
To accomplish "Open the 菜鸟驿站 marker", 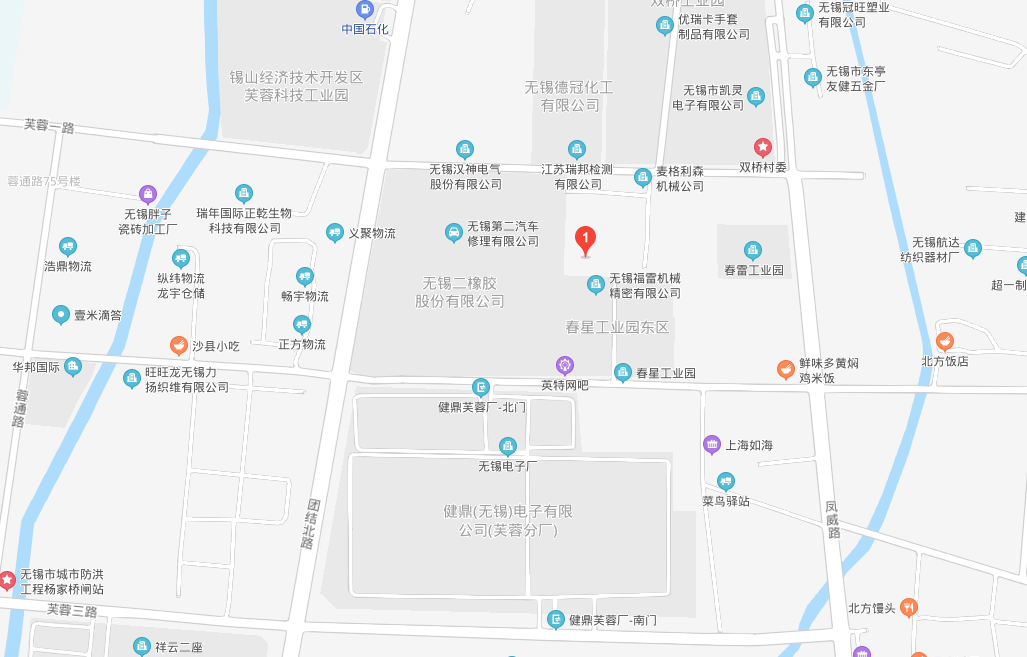I will tap(726, 481).
